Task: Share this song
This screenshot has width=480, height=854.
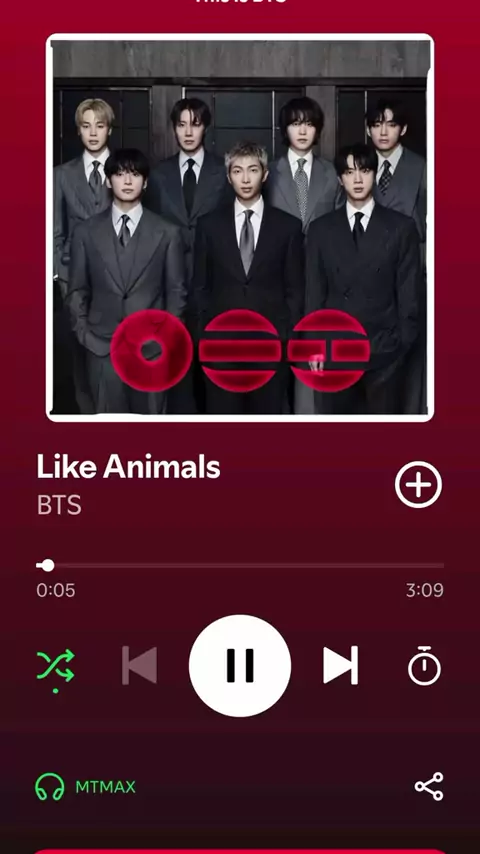Action: coord(429,786)
